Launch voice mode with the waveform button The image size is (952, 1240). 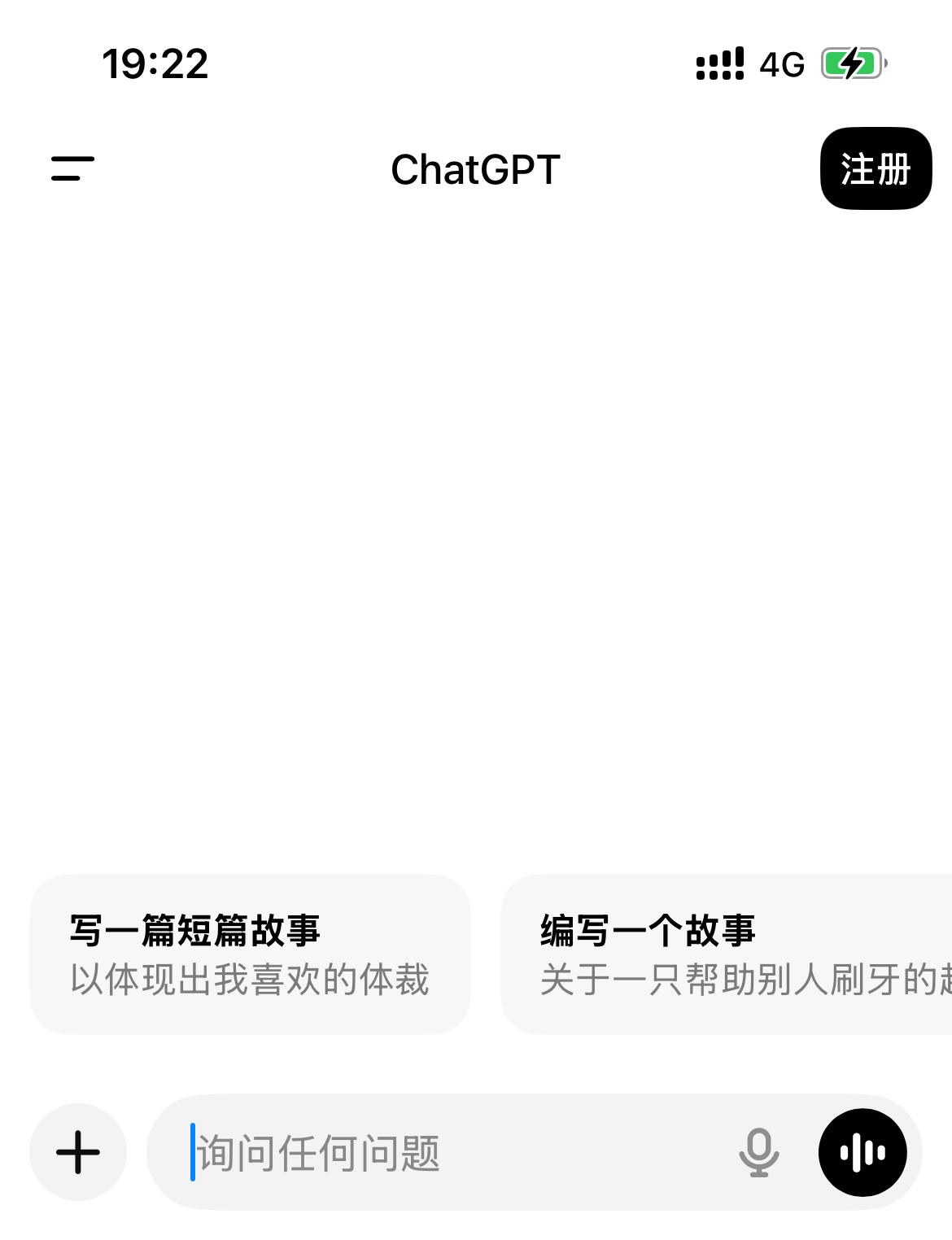[862, 1153]
